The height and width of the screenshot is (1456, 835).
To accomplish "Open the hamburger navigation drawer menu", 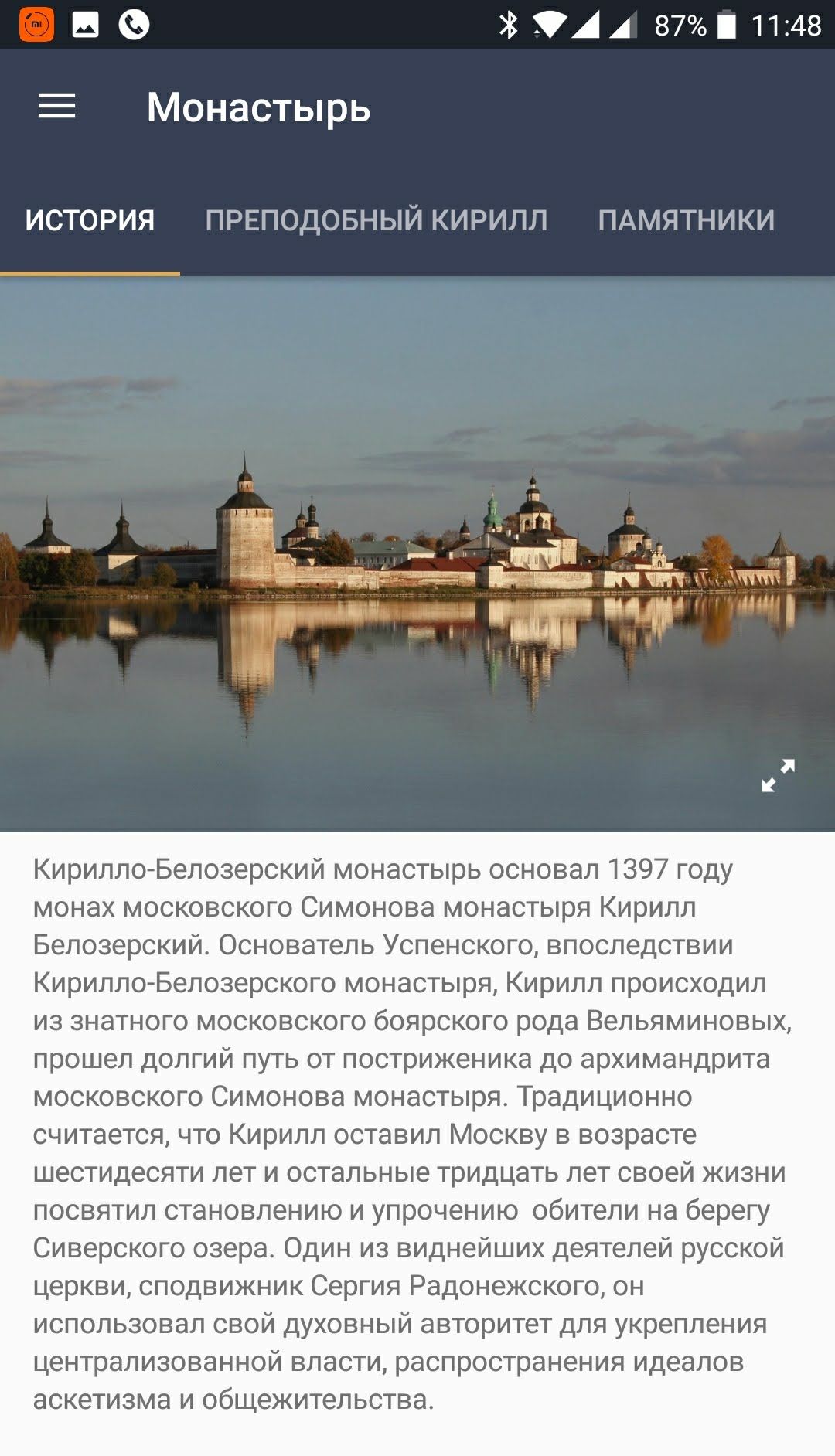I will coord(57,106).
